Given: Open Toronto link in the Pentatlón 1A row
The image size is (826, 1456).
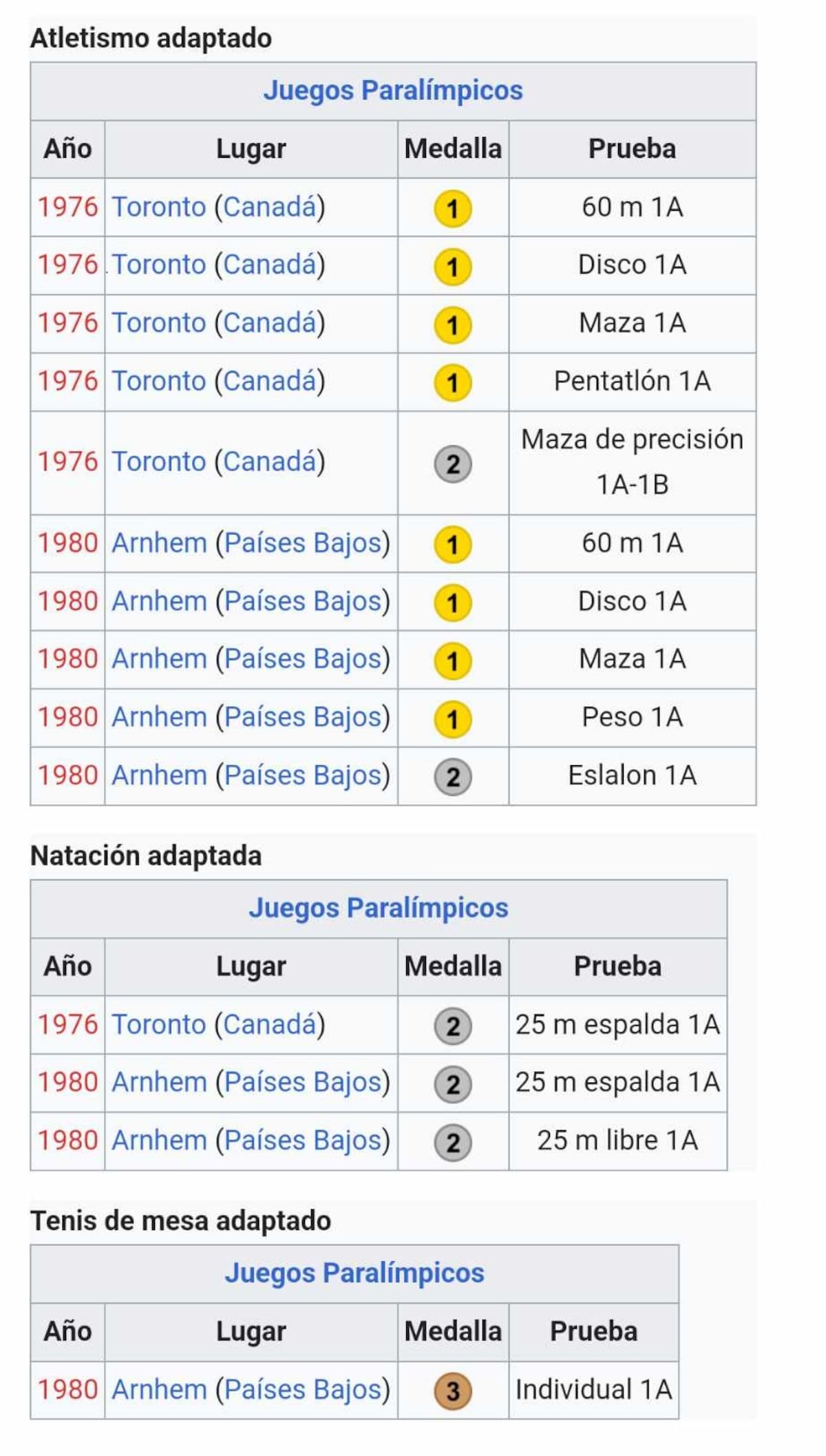Looking at the screenshot, I should tap(159, 381).
